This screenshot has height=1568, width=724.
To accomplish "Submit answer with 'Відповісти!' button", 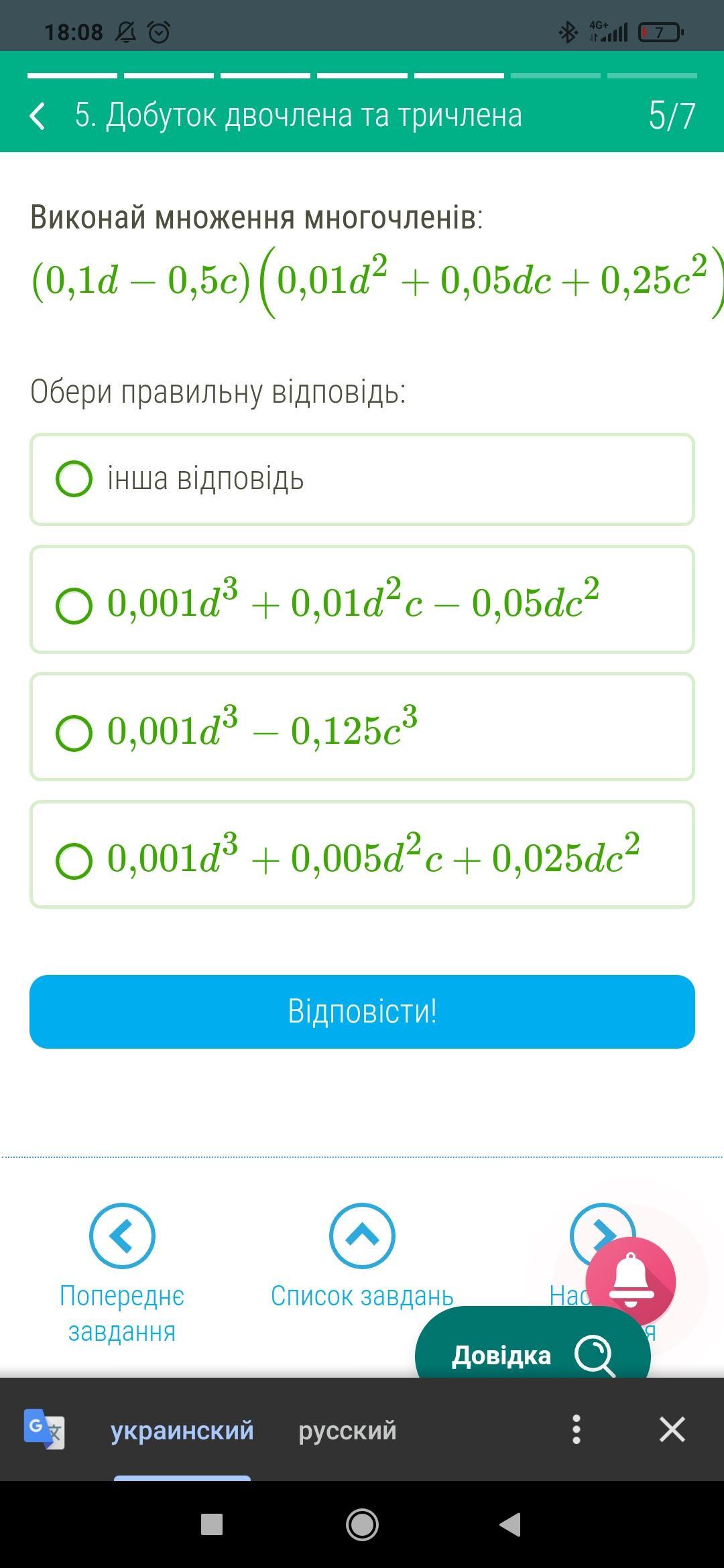I will coord(362,1011).
